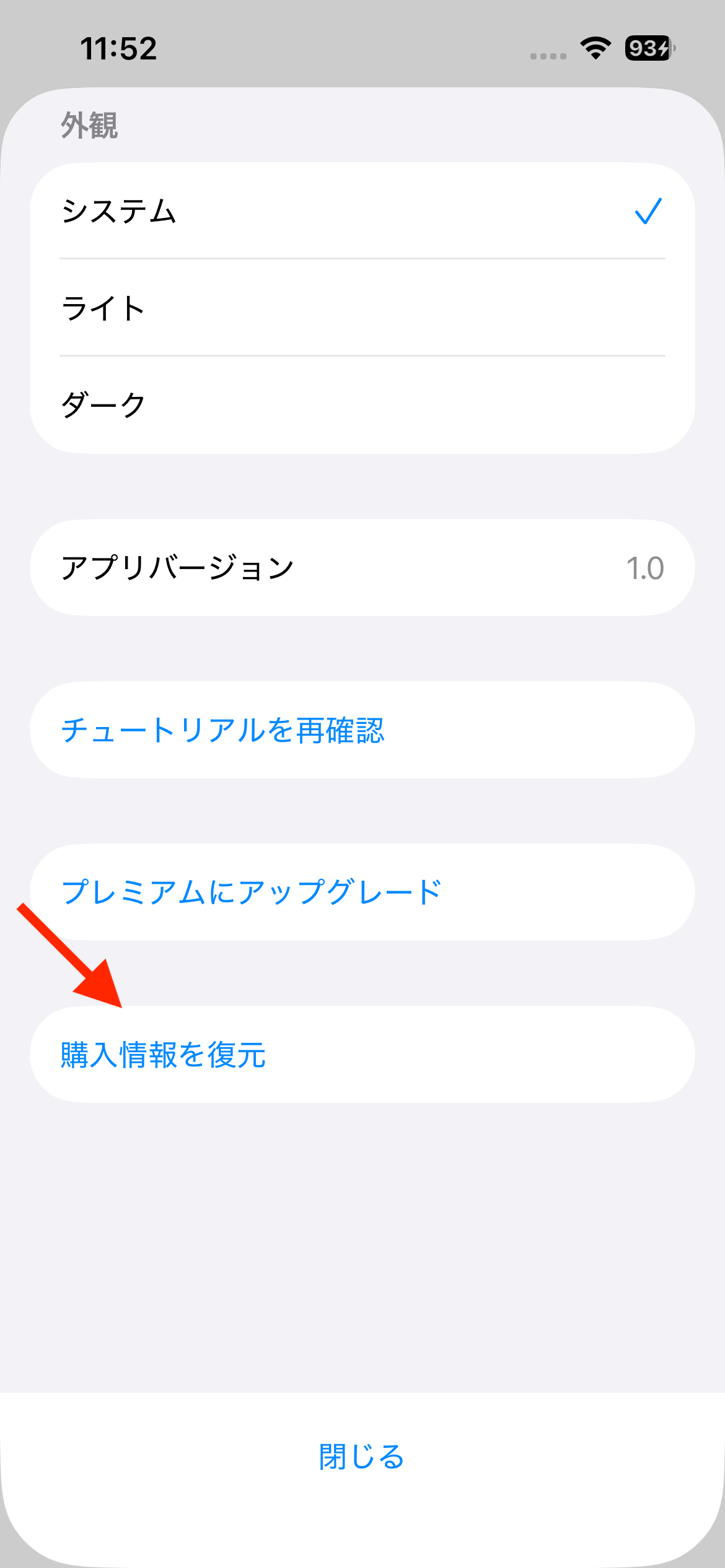Tap the 外観 section header
725x1568 pixels.
tap(89, 125)
